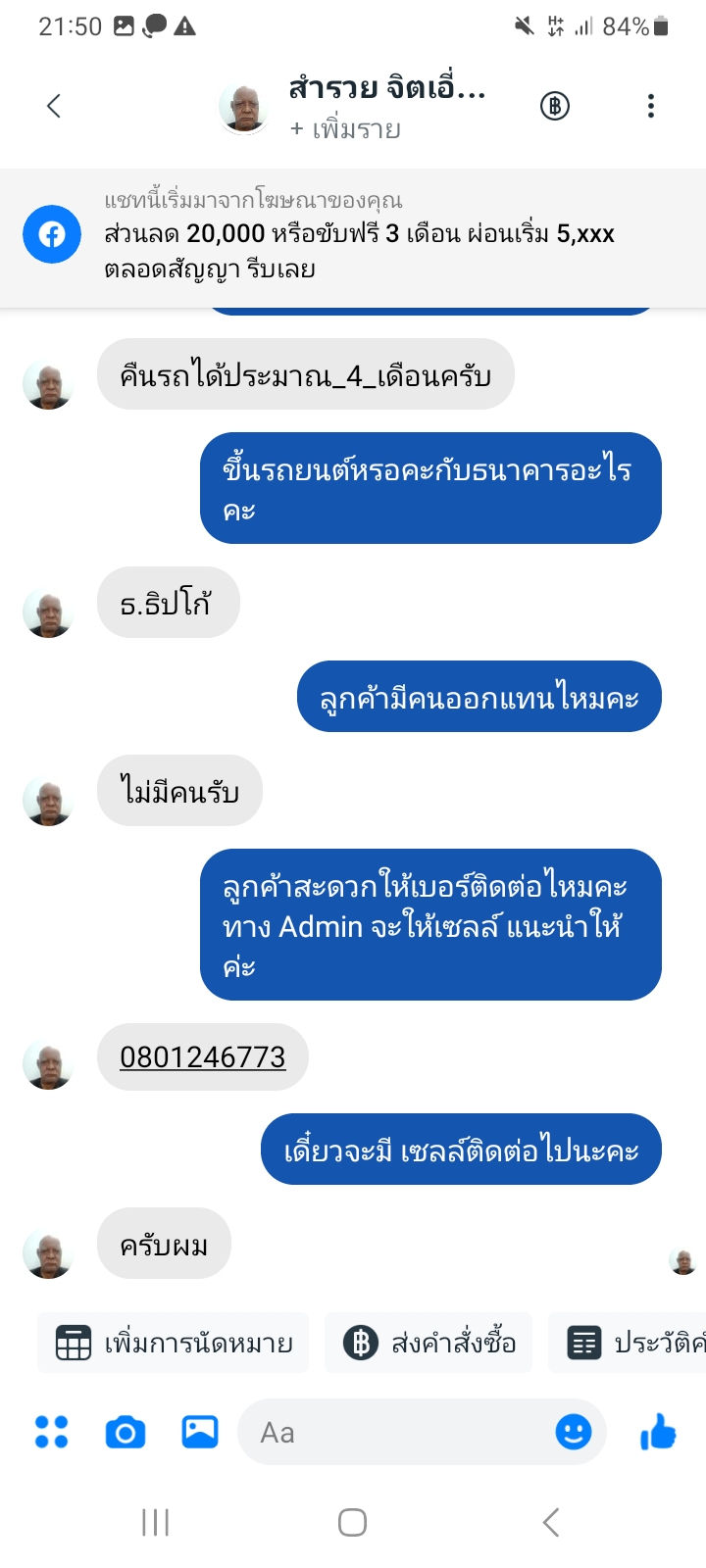The image size is (706, 1568).
Task: Open the photo gallery picker
Action: (200, 1432)
